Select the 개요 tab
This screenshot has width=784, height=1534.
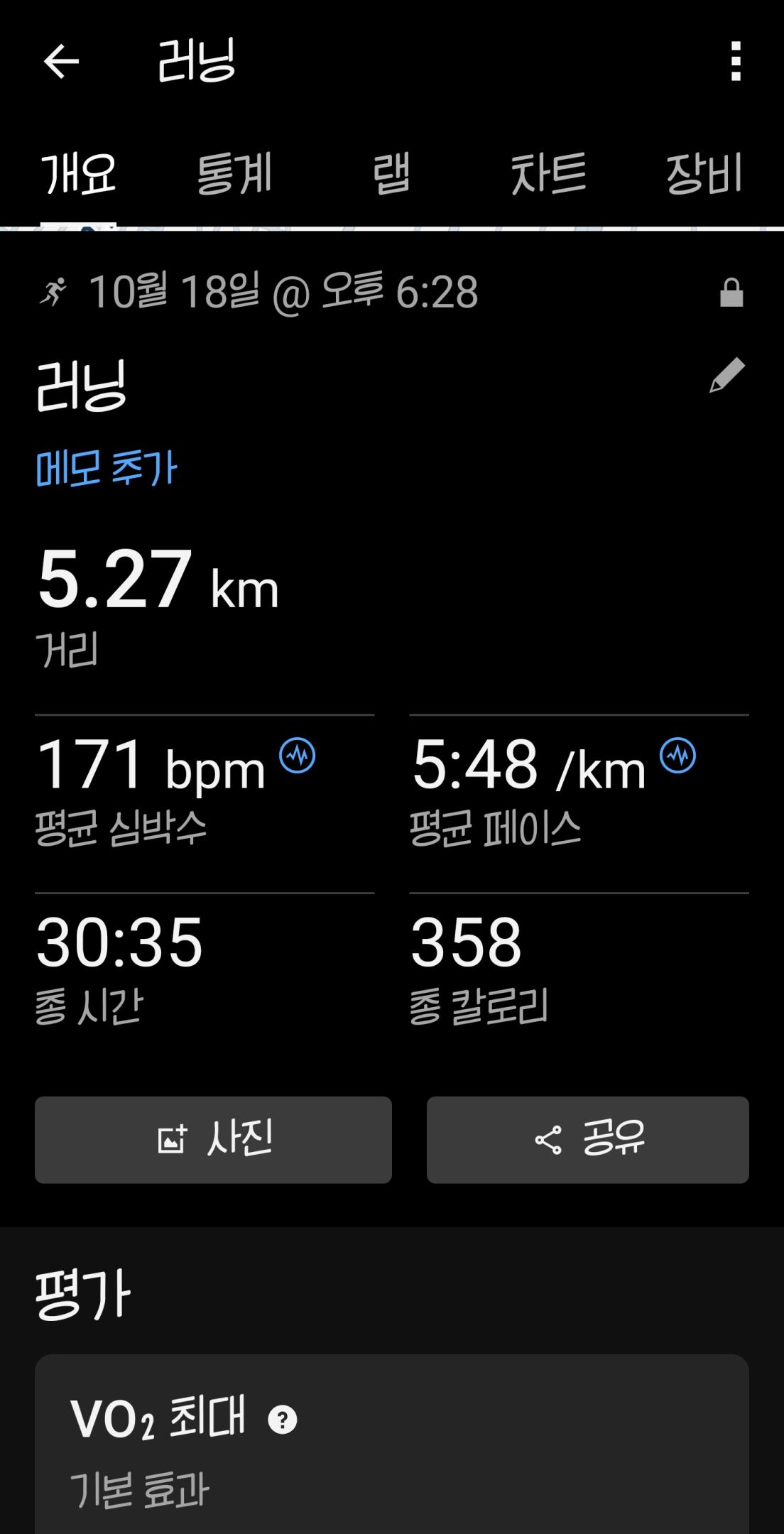tap(78, 174)
